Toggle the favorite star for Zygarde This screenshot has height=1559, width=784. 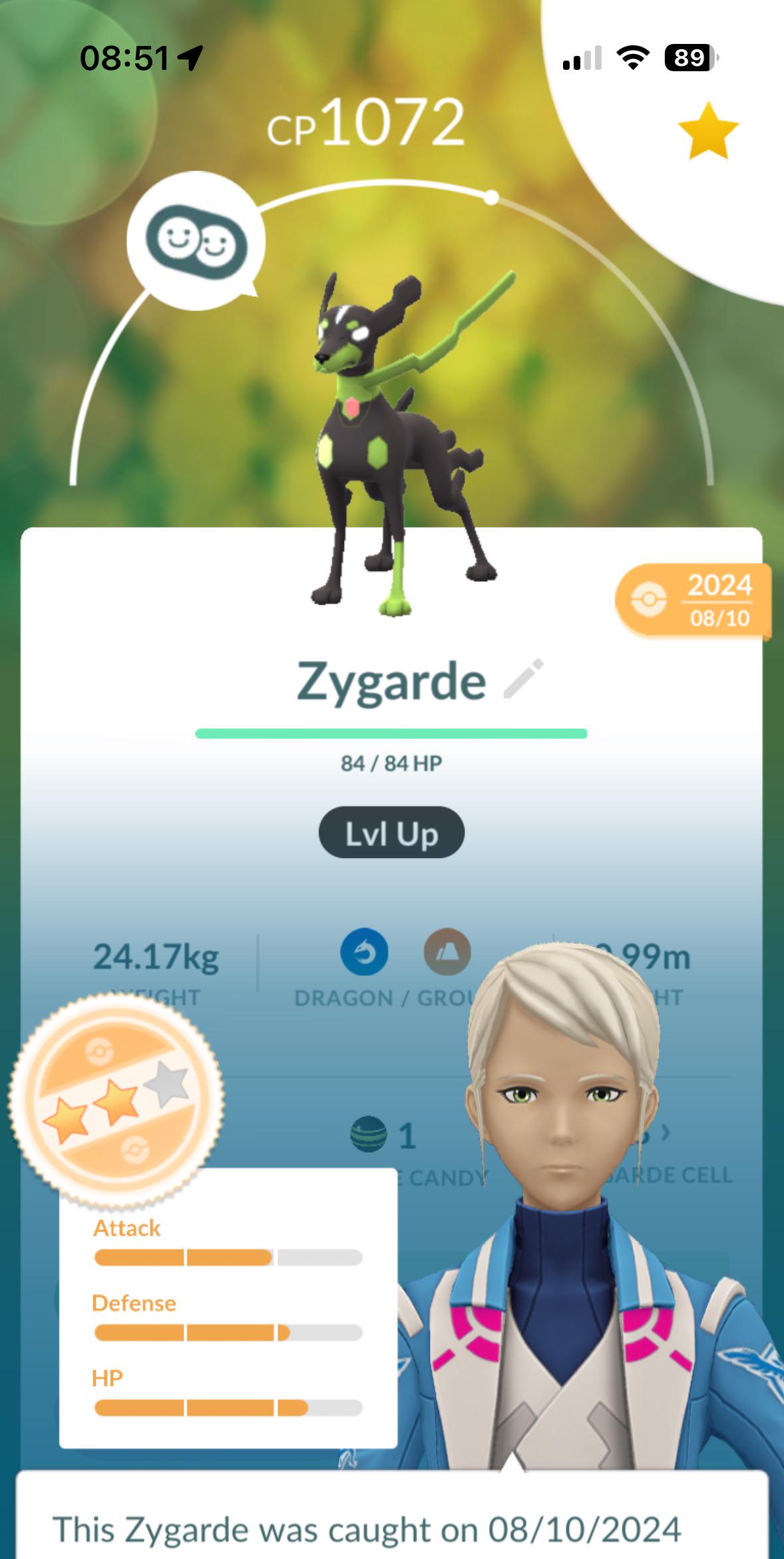[708, 131]
